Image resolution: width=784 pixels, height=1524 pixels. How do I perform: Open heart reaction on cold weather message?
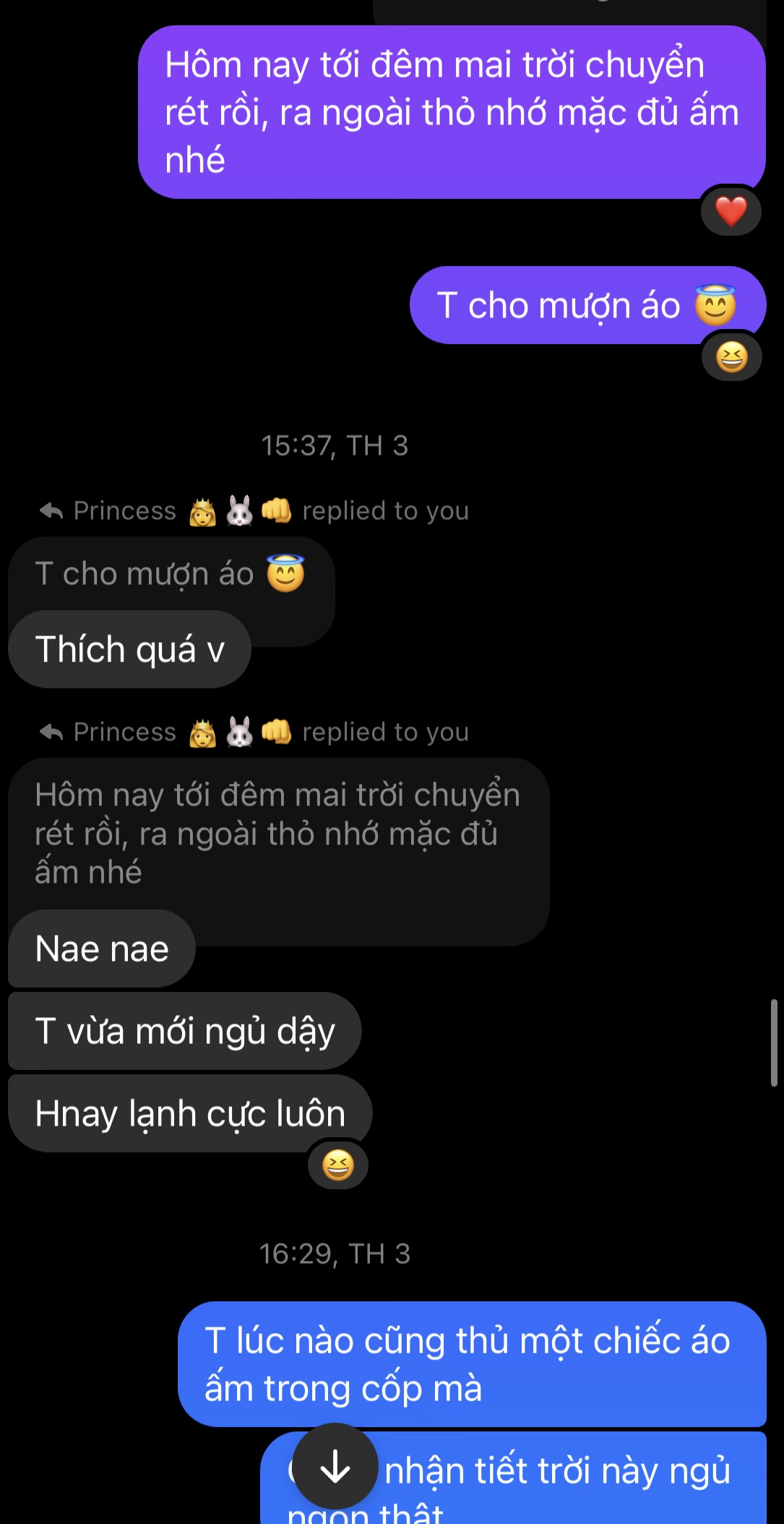731,212
